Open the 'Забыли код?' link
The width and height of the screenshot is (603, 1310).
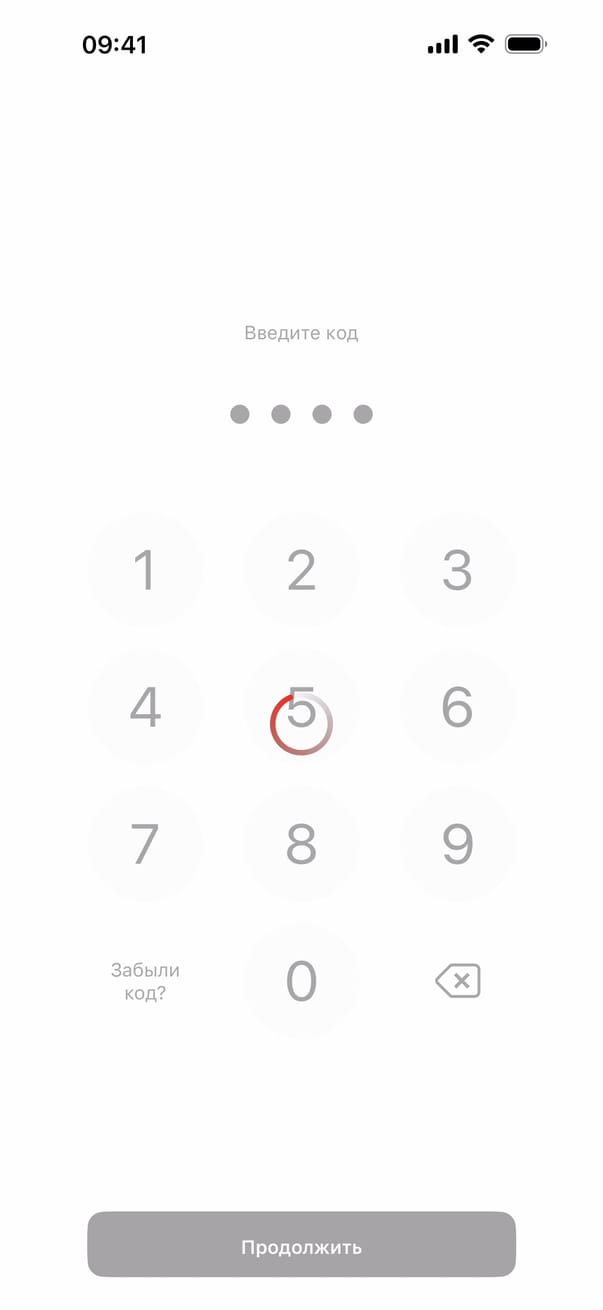pyautogui.click(x=146, y=981)
